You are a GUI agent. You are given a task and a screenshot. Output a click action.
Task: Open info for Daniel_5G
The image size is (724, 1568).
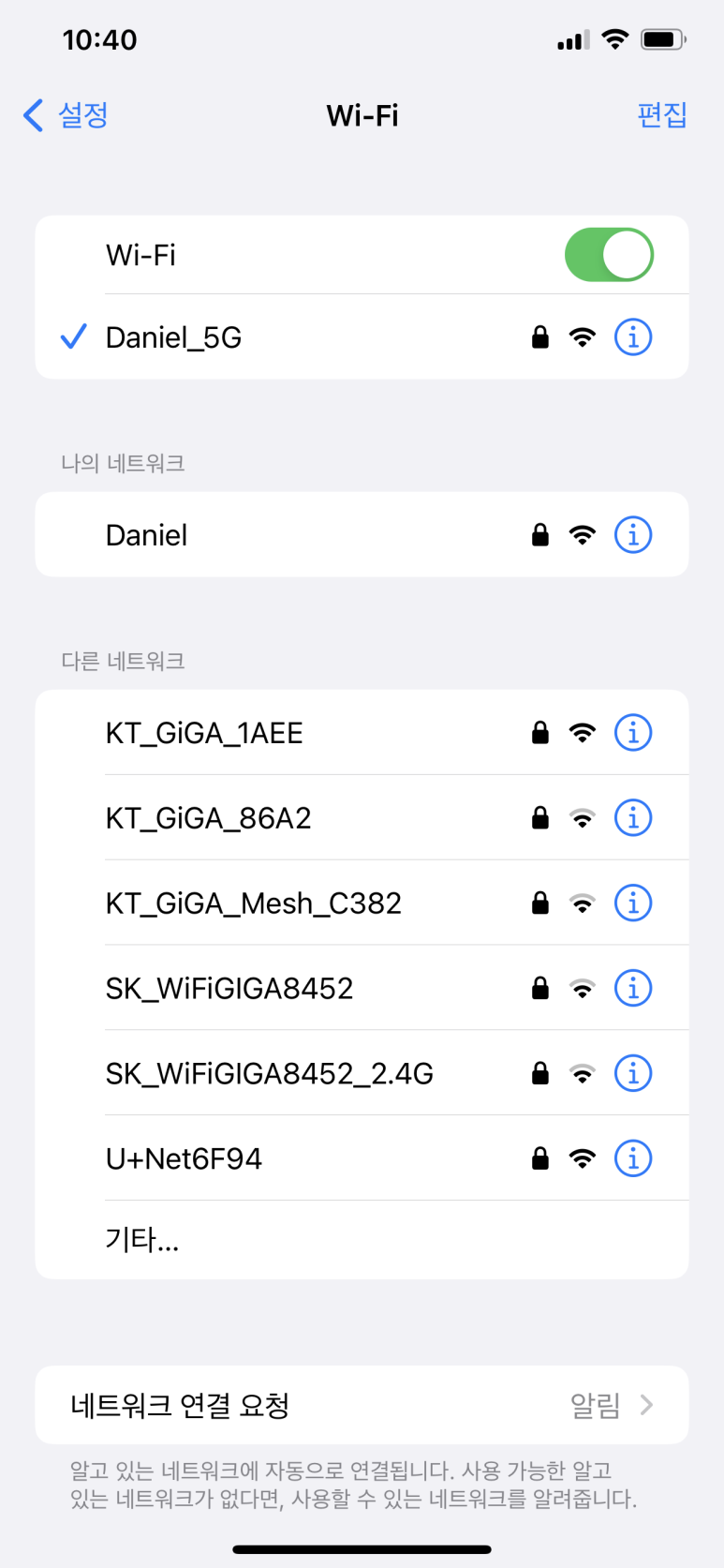coord(633,336)
